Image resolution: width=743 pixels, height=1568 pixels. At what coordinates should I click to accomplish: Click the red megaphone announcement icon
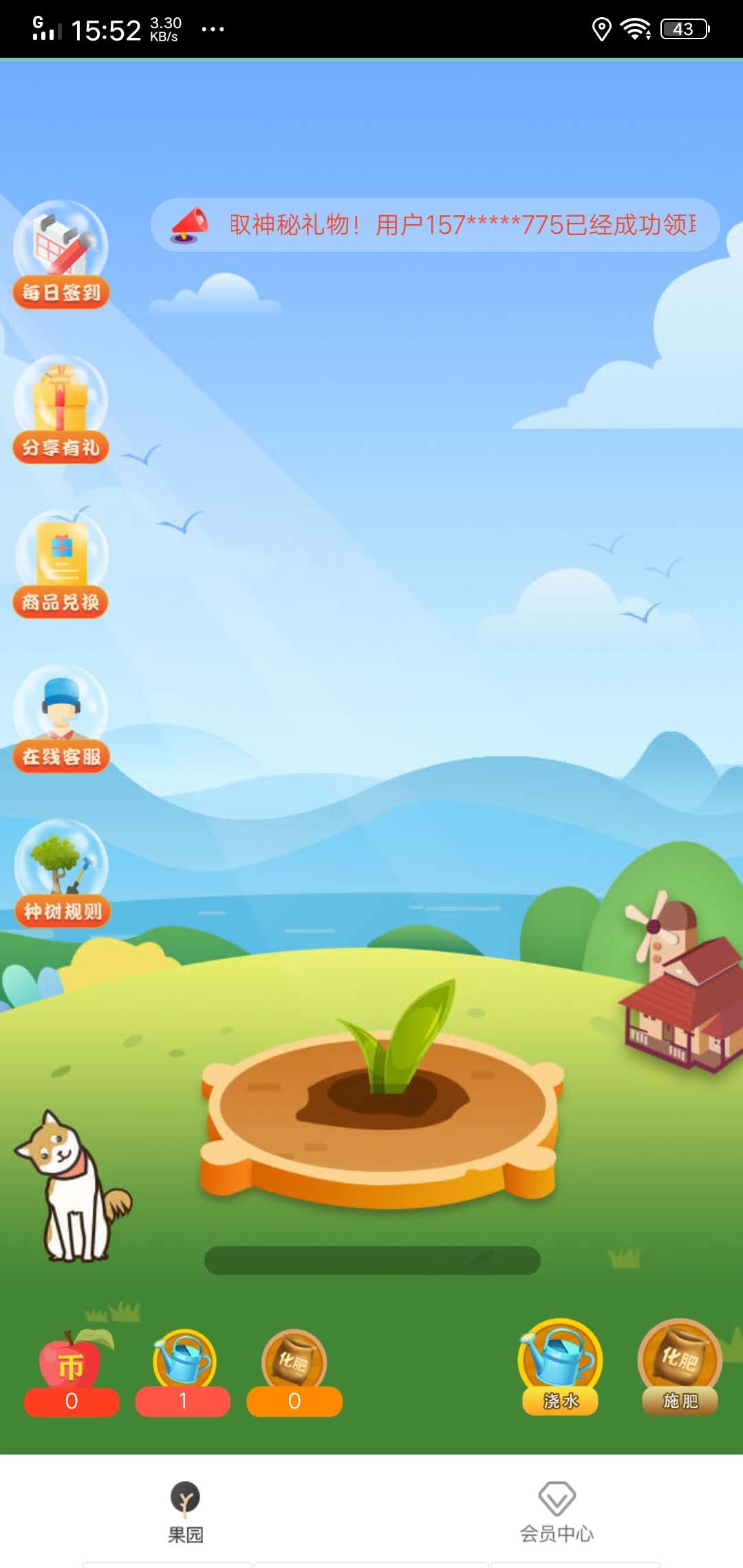tap(189, 225)
